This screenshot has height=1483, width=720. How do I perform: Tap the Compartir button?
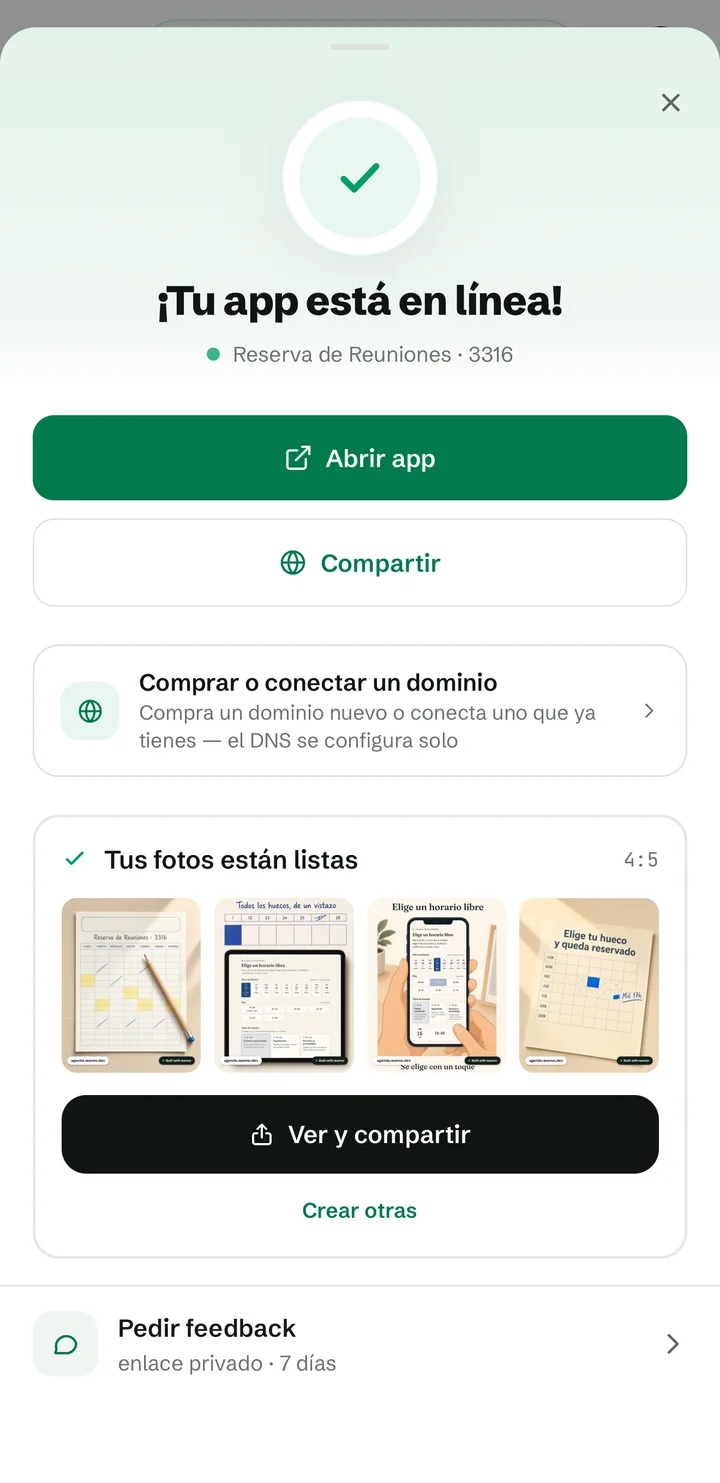360,563
